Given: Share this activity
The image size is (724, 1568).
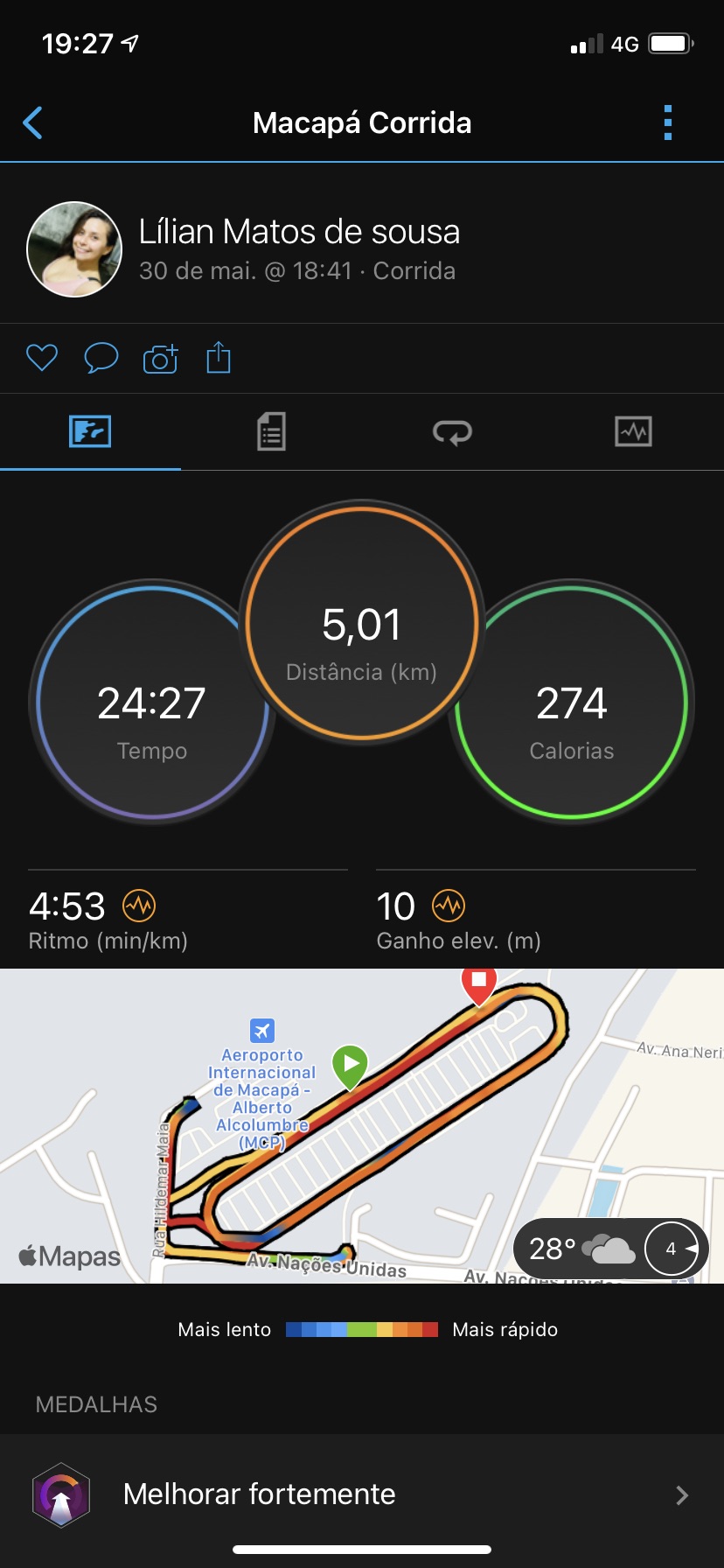Looking at the screenshot, I should pos(219,357).
